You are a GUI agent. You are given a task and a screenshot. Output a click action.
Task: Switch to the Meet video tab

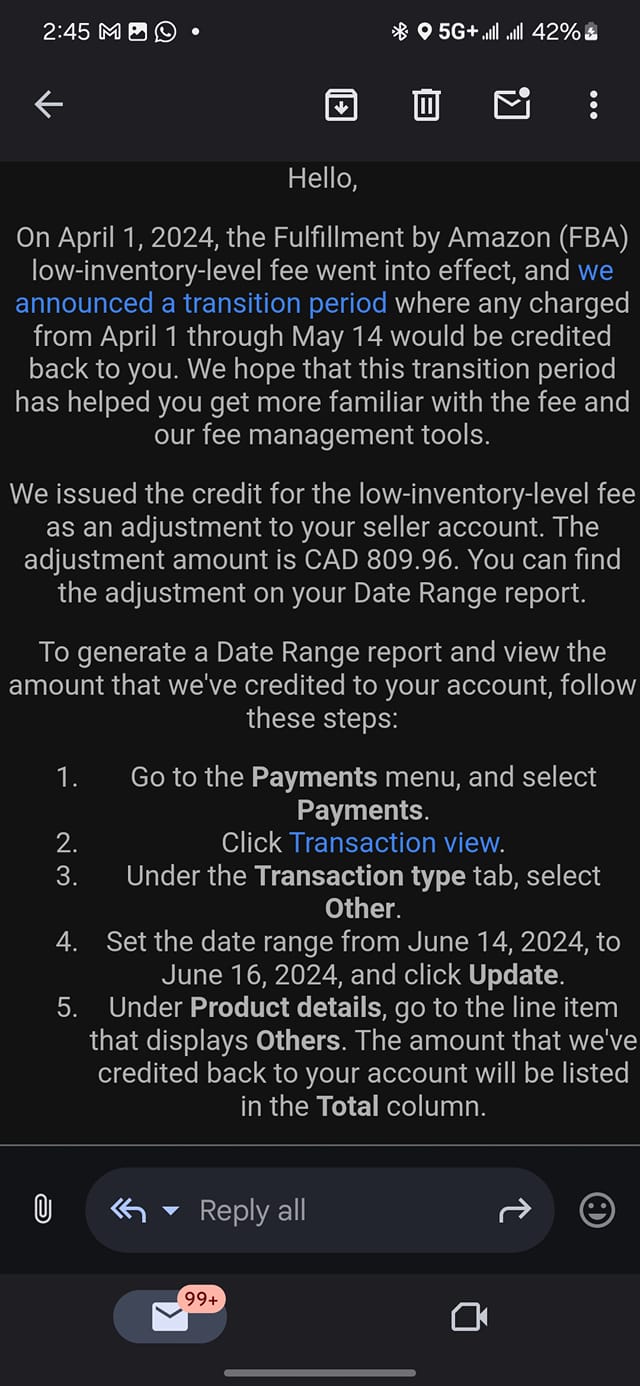coord(469,1317)
